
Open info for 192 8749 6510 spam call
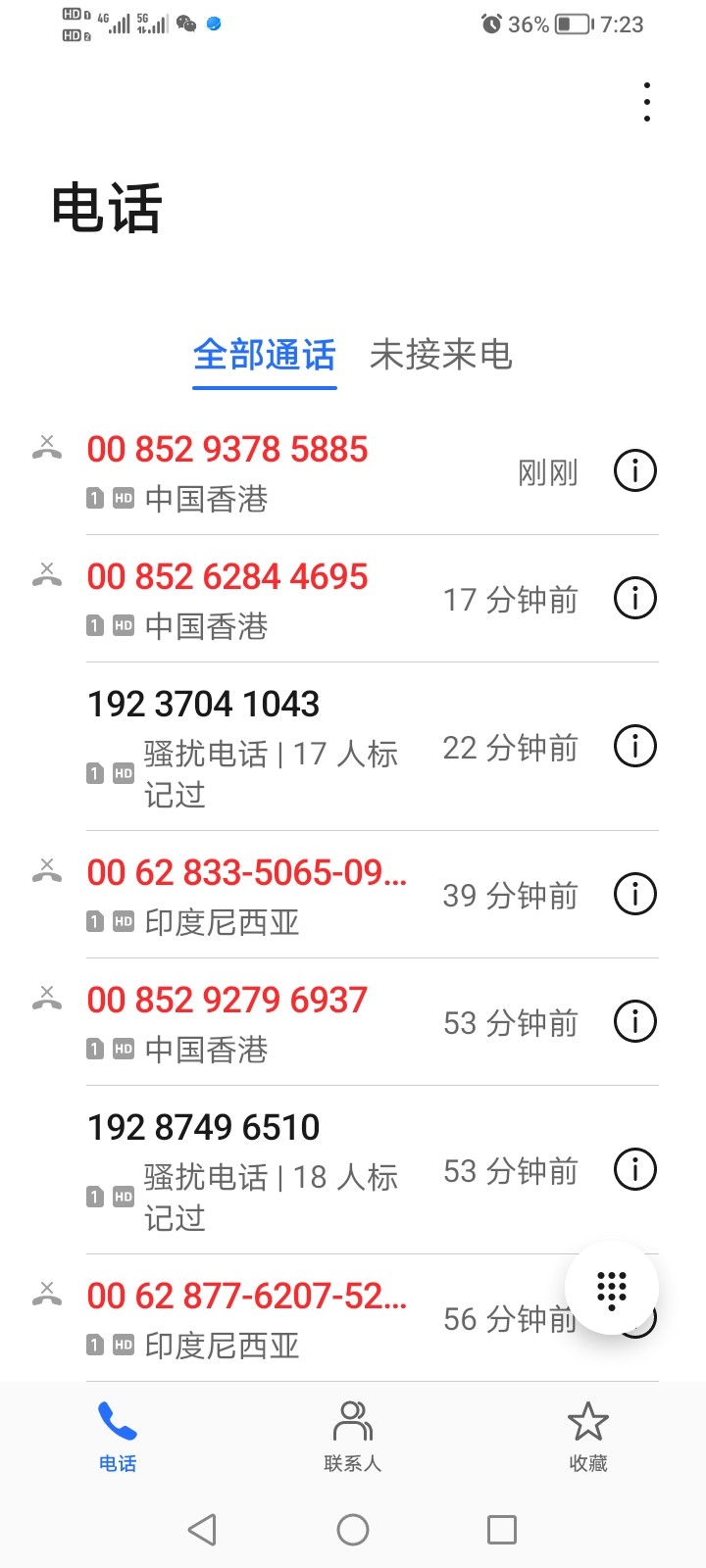pyautogui.click(x=634, y=1168)
